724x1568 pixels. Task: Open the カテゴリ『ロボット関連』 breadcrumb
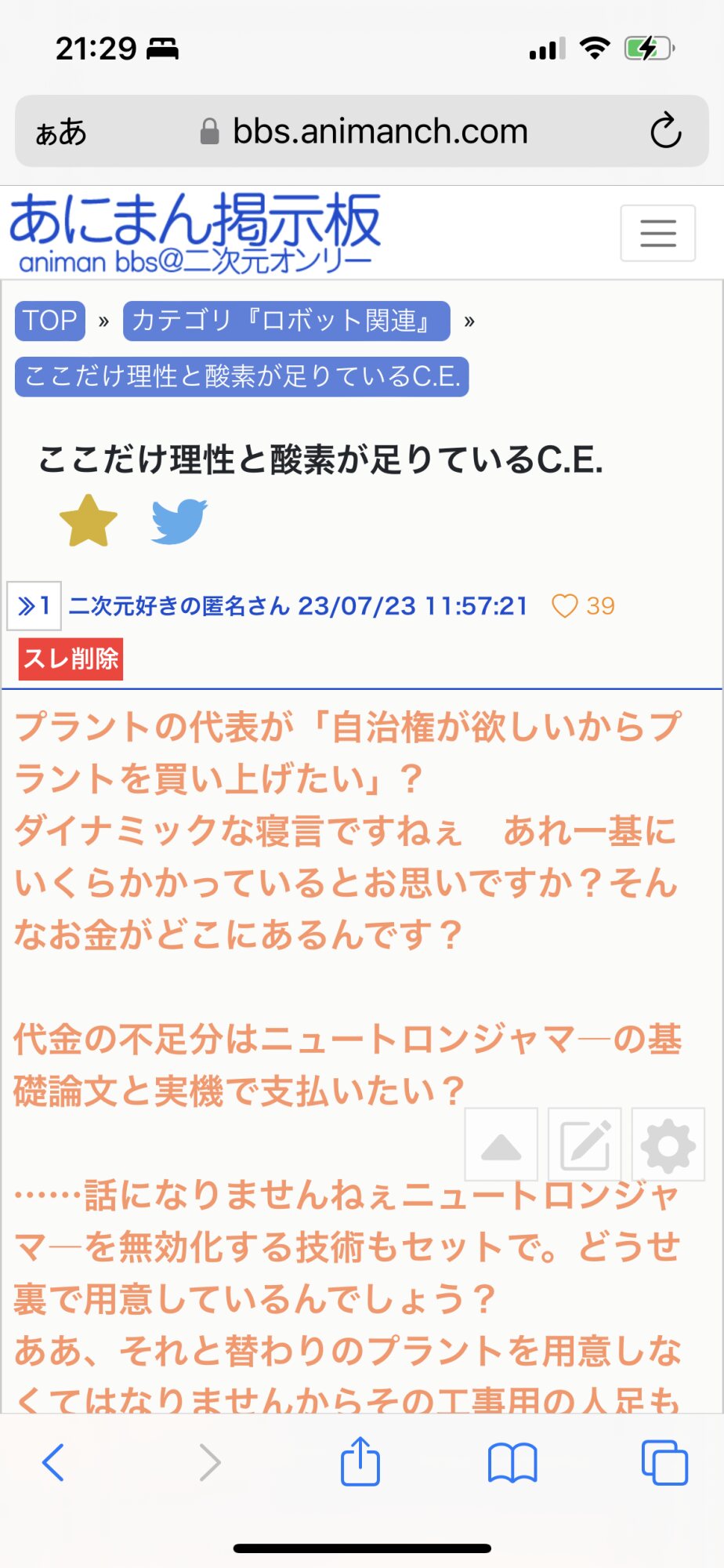(286, 321)
